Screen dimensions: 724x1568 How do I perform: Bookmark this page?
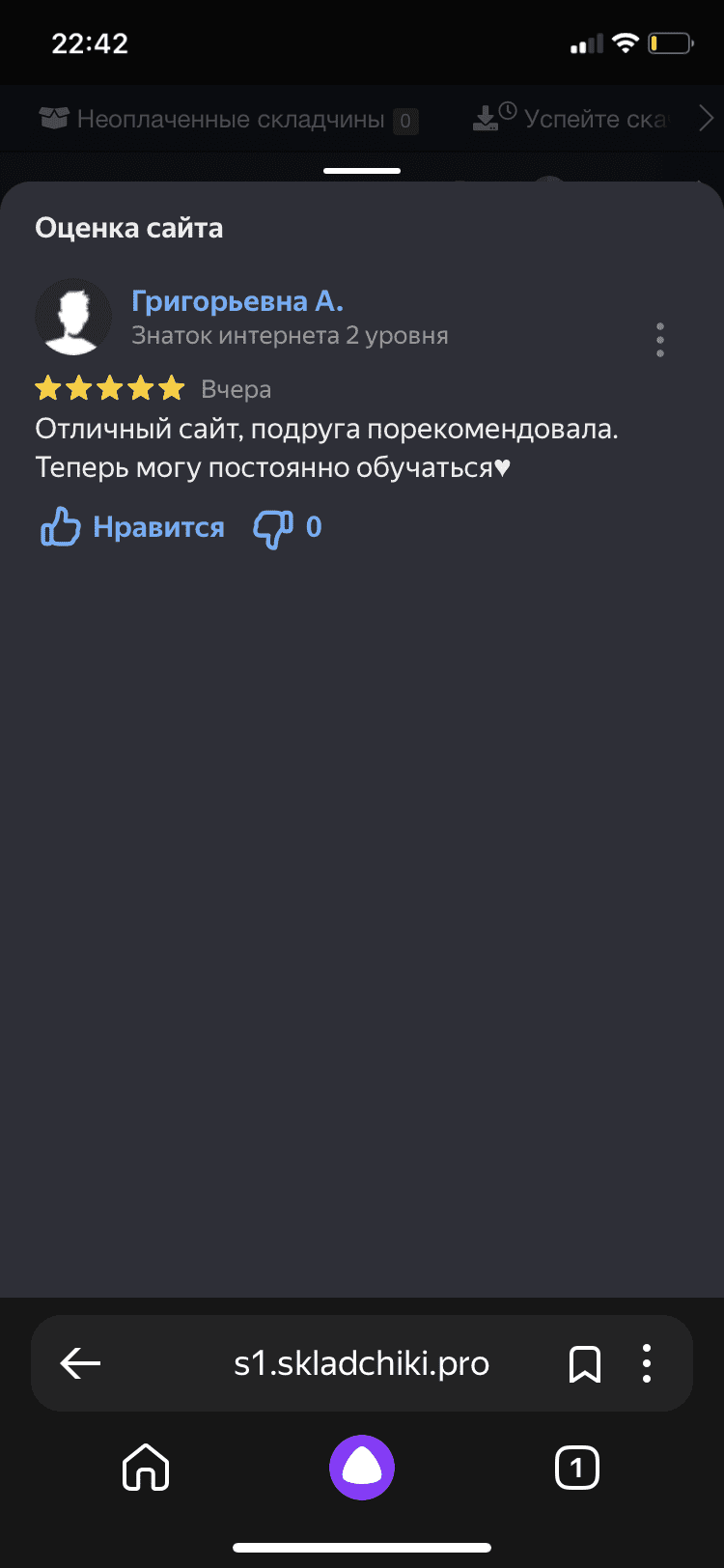585,1363
